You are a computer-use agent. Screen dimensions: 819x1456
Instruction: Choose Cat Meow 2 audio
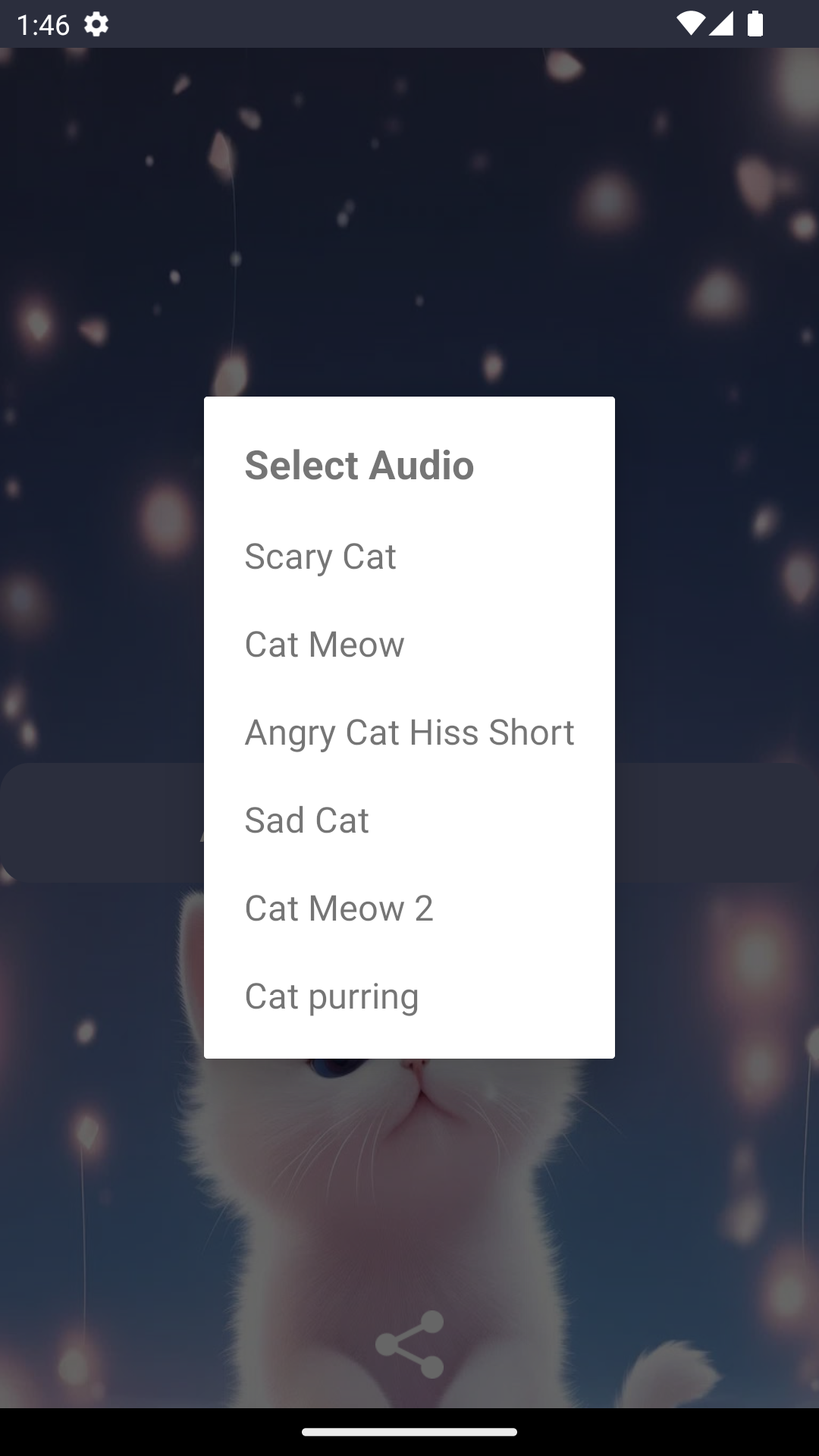[x=339, y=908]
